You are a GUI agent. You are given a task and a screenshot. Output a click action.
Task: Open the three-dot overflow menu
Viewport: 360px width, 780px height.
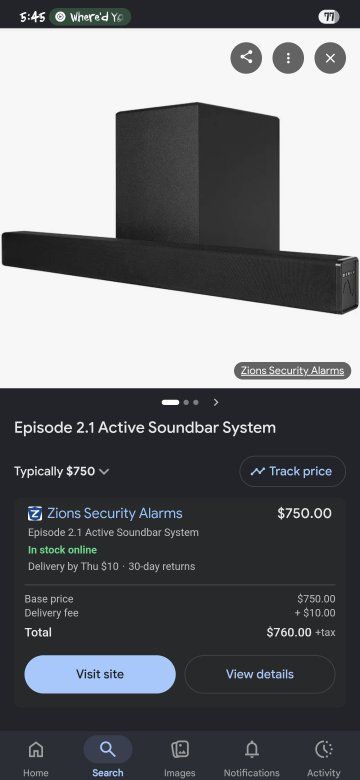288,58
